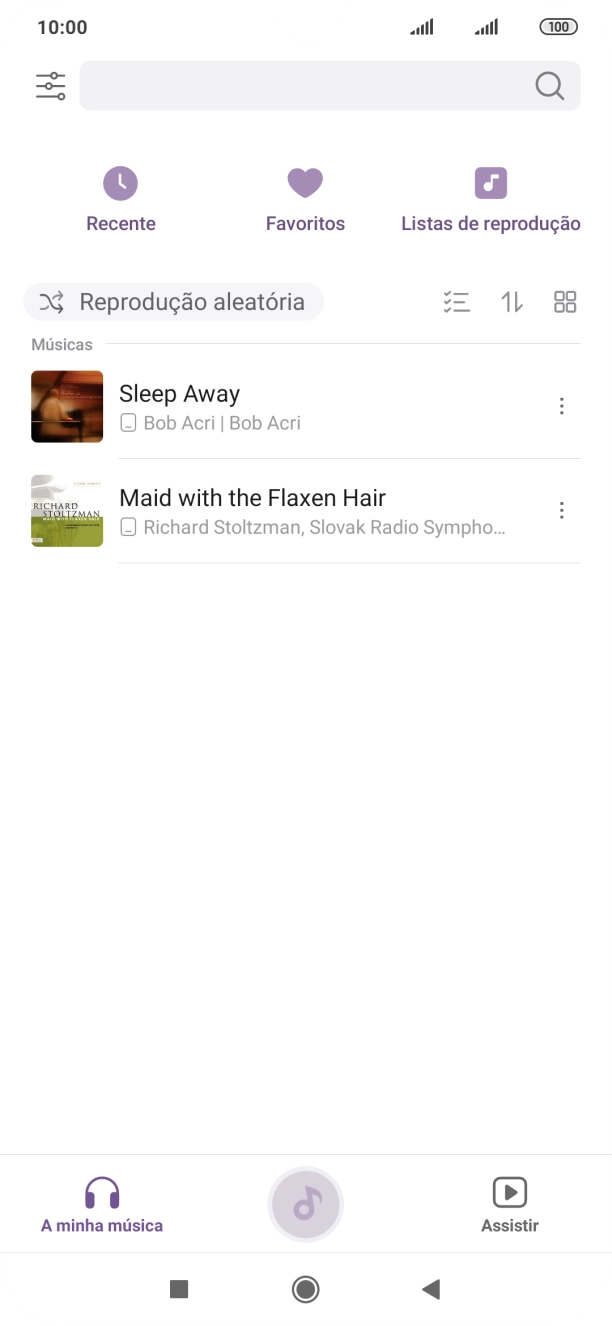Open options for Maid with the Flaxen Hair
This screenshot has height=1326, width=612.
(562, 510)
